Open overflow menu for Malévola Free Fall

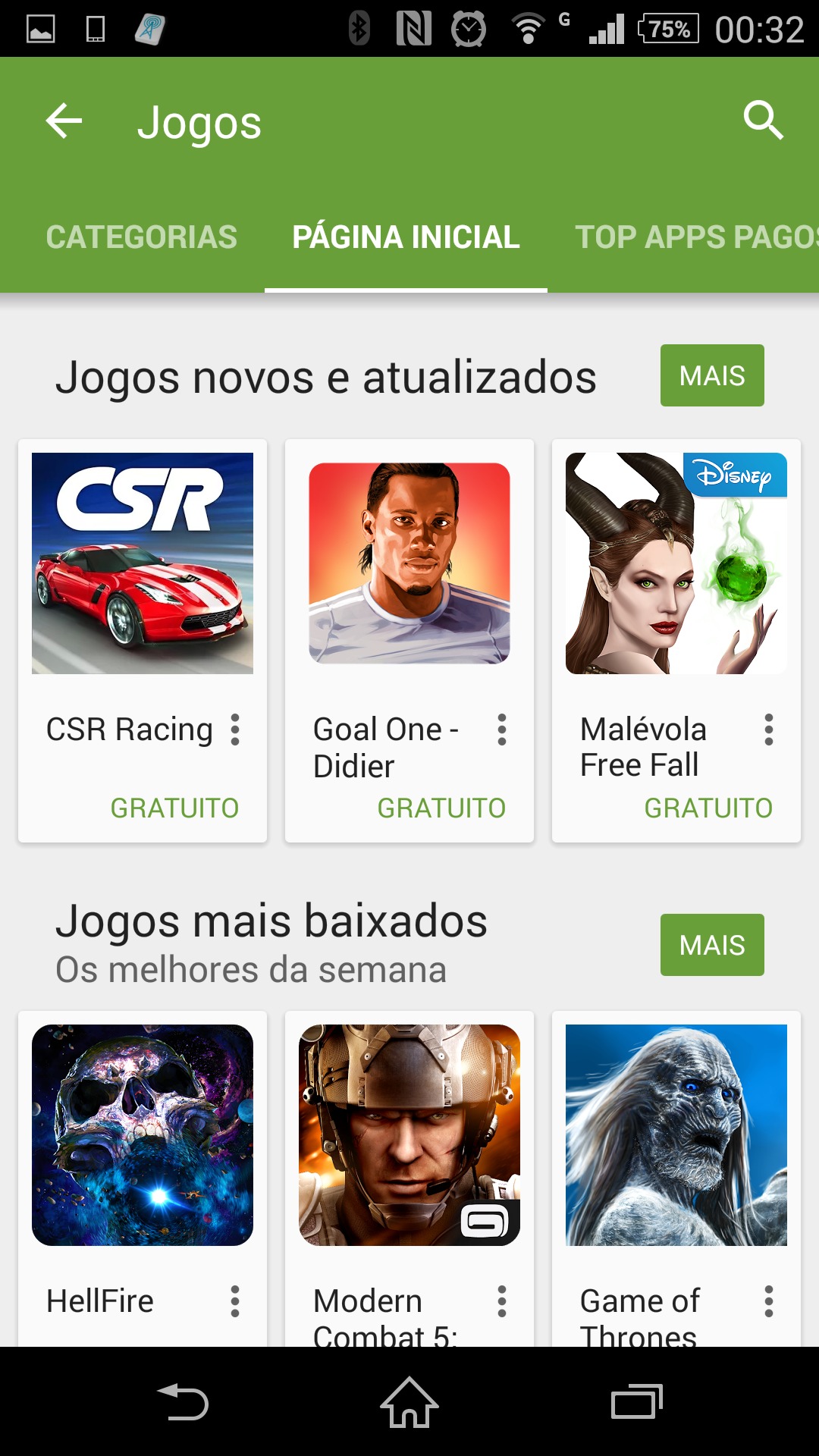(x=769, y=730)
